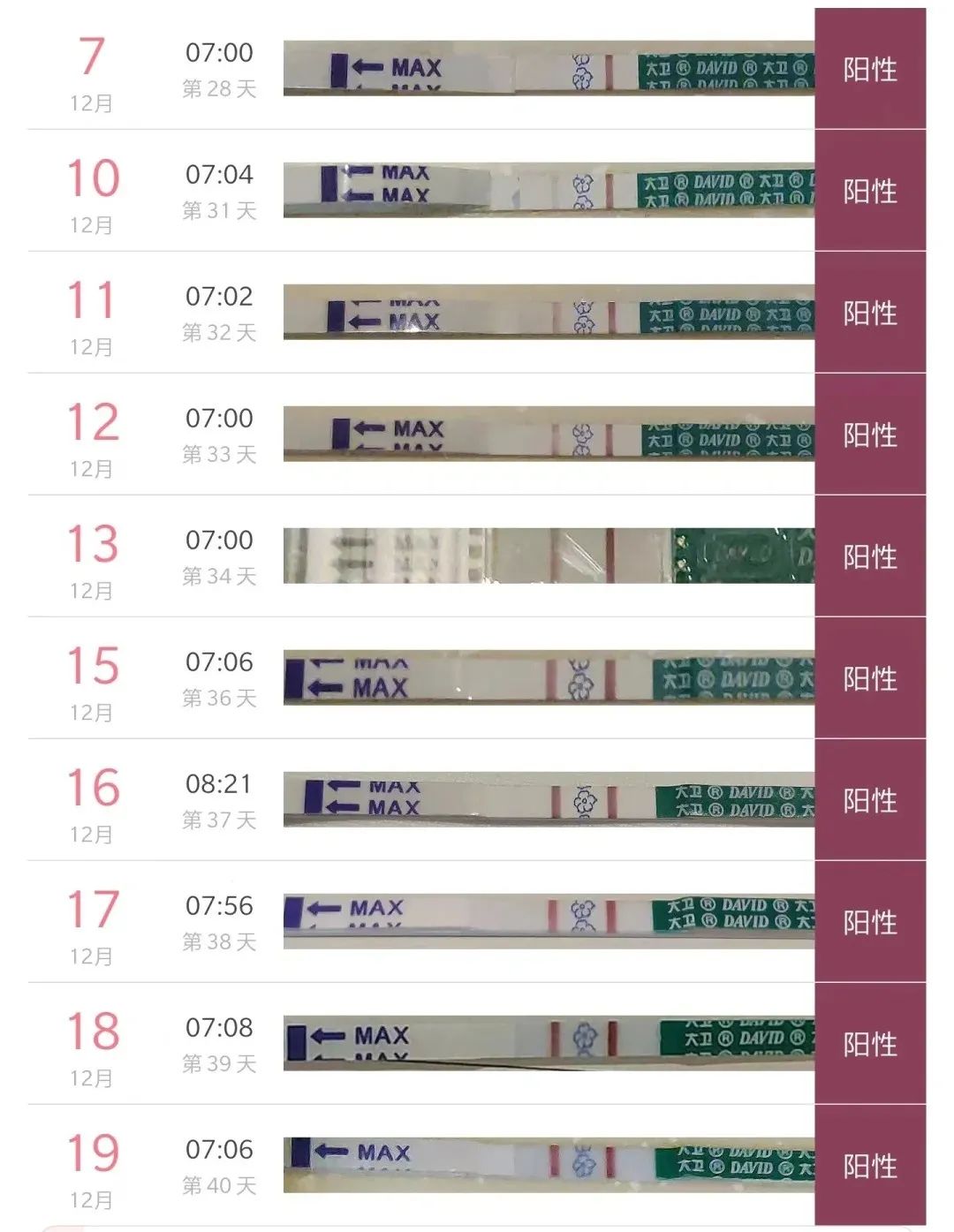View the December 11 test strip entry

point(548,313)
